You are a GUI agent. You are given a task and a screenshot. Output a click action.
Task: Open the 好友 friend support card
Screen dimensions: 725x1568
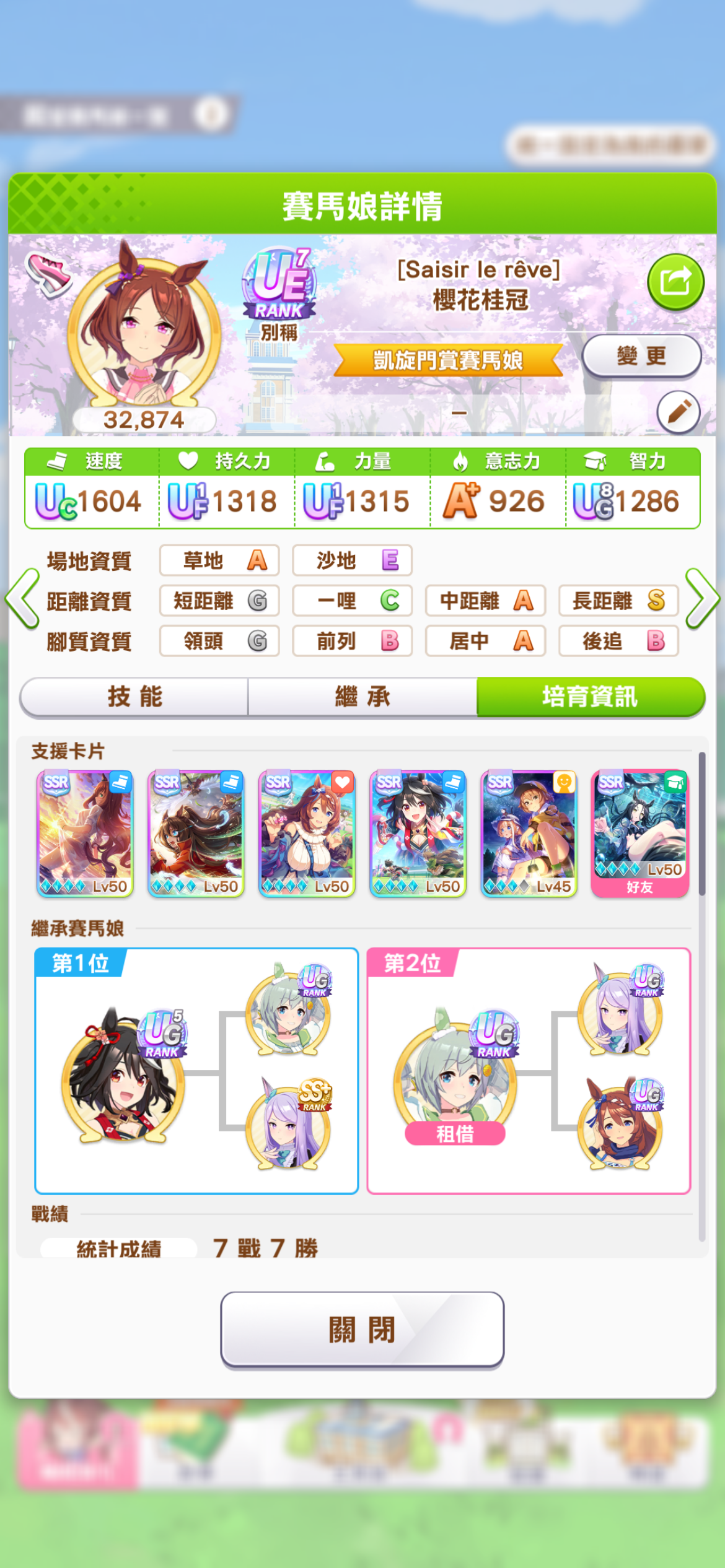click(x=640, y=834)
